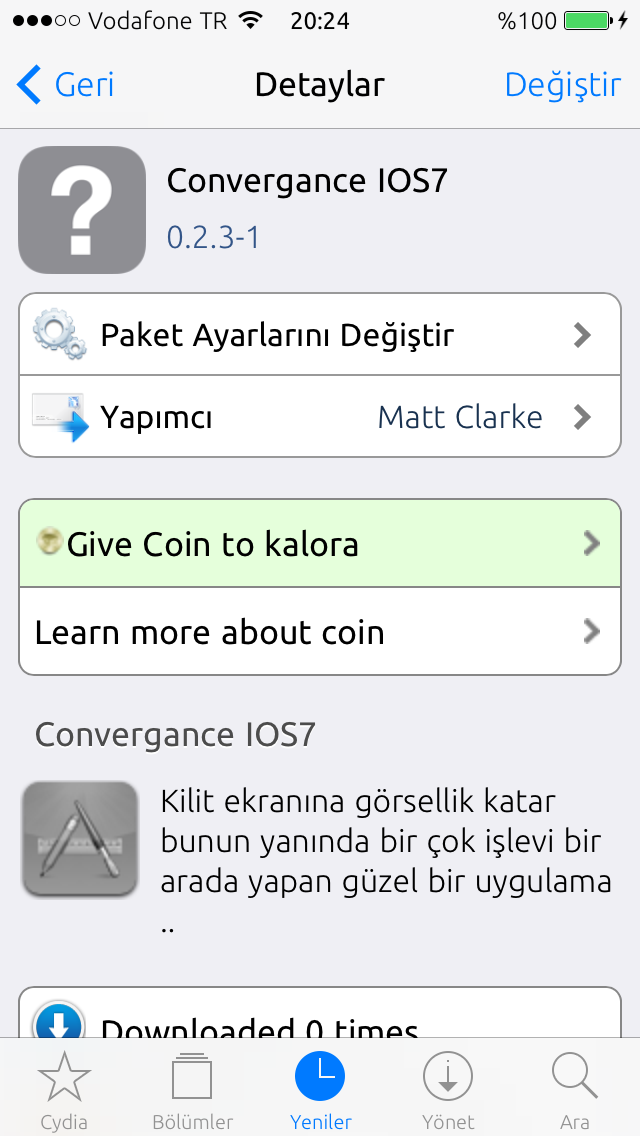Switch to the Bölümler tab

[192, 1090]
